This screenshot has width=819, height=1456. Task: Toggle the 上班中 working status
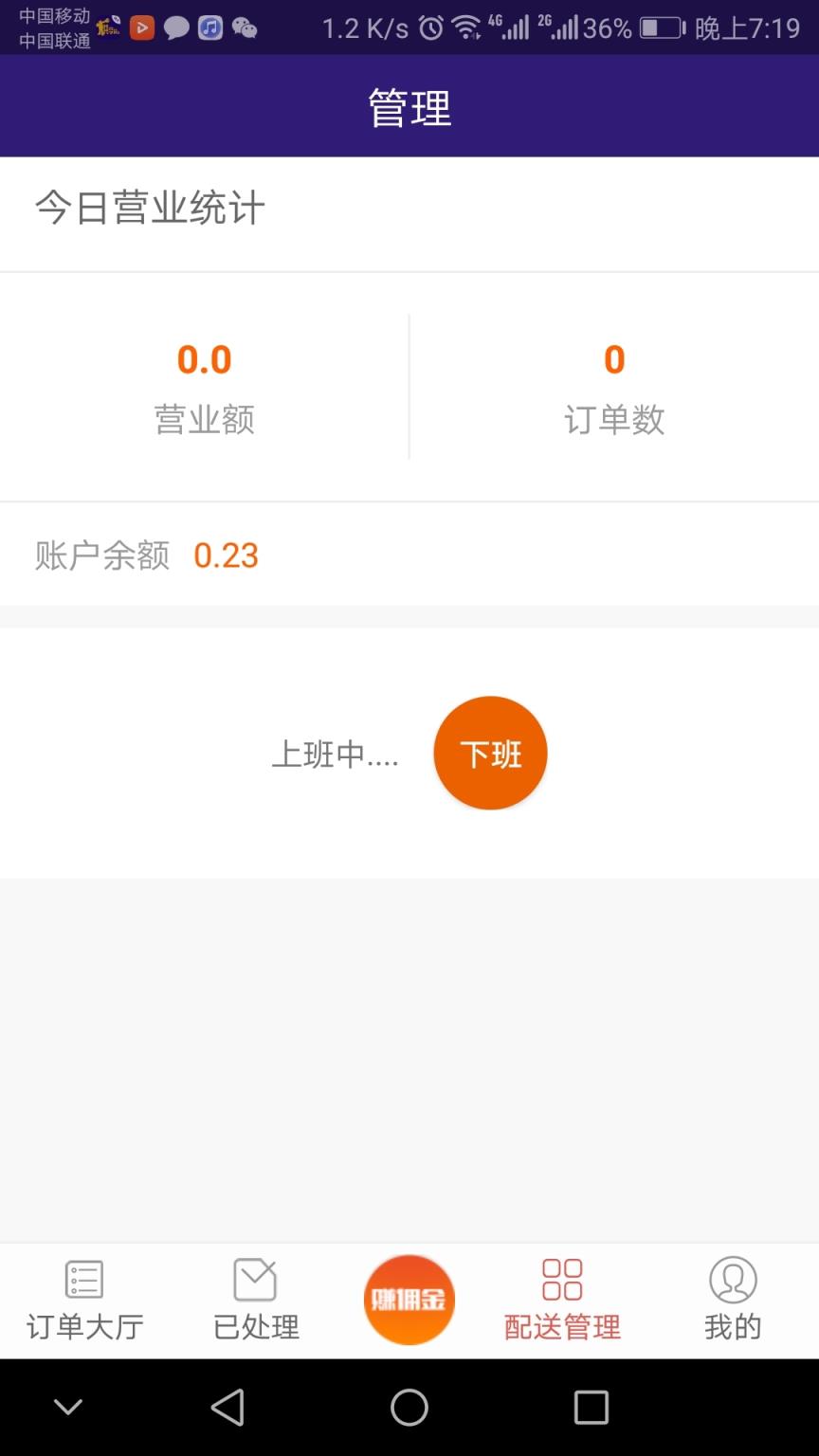[490, 752]
